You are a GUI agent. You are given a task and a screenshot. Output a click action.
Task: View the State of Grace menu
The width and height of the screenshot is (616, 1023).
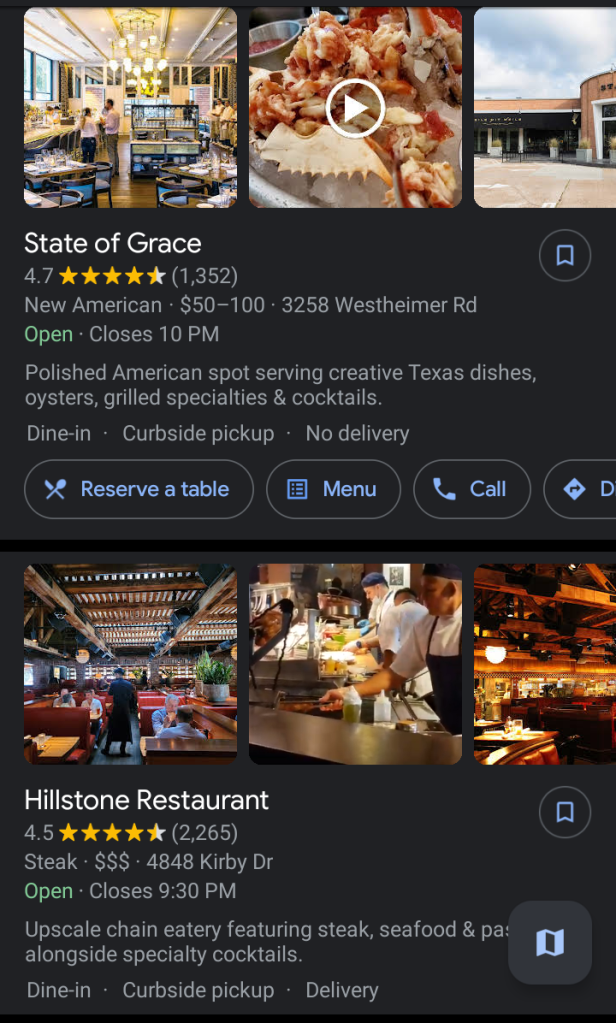333,489
